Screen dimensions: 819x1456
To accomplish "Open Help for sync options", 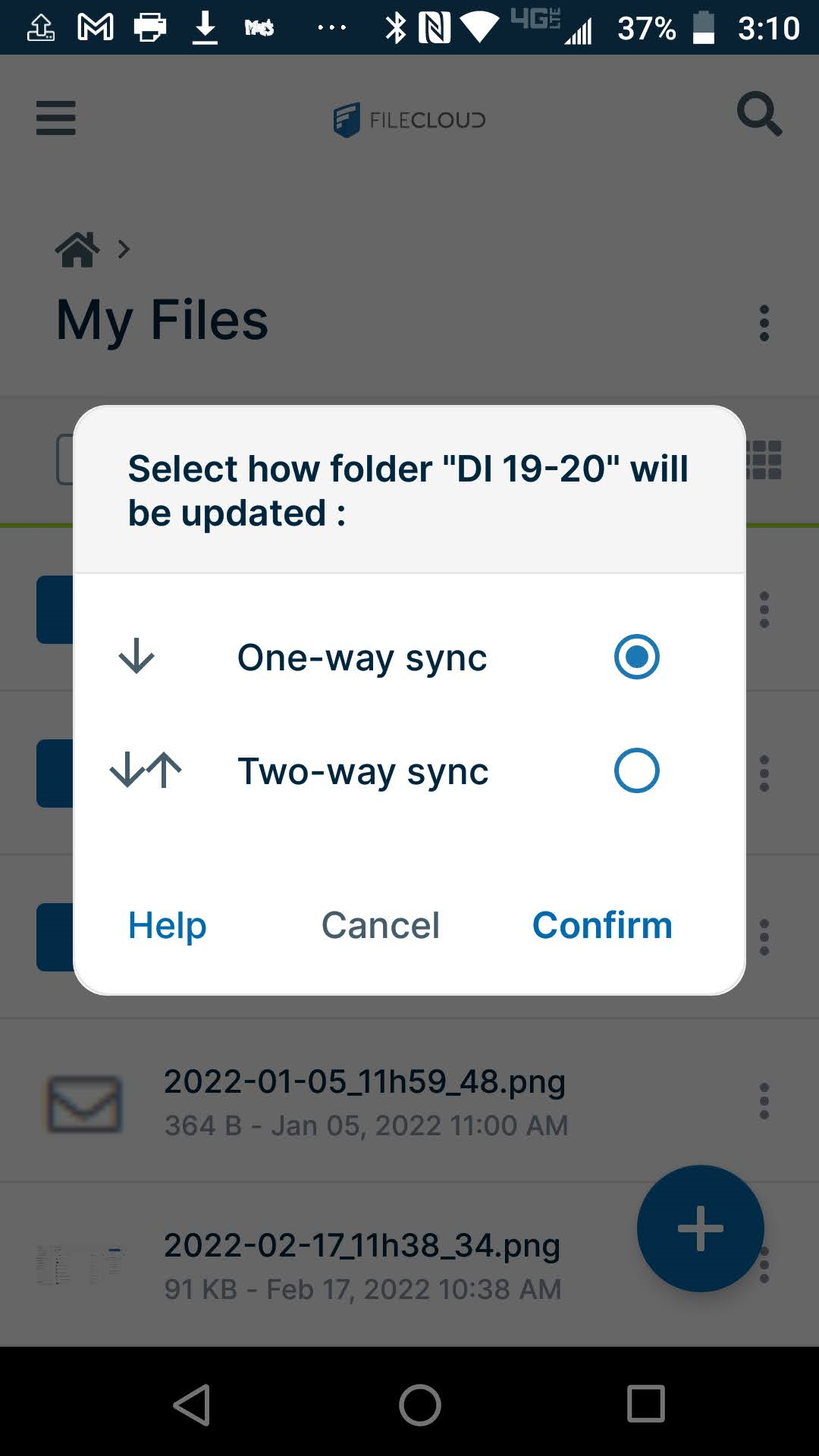I will coord(167,925).
